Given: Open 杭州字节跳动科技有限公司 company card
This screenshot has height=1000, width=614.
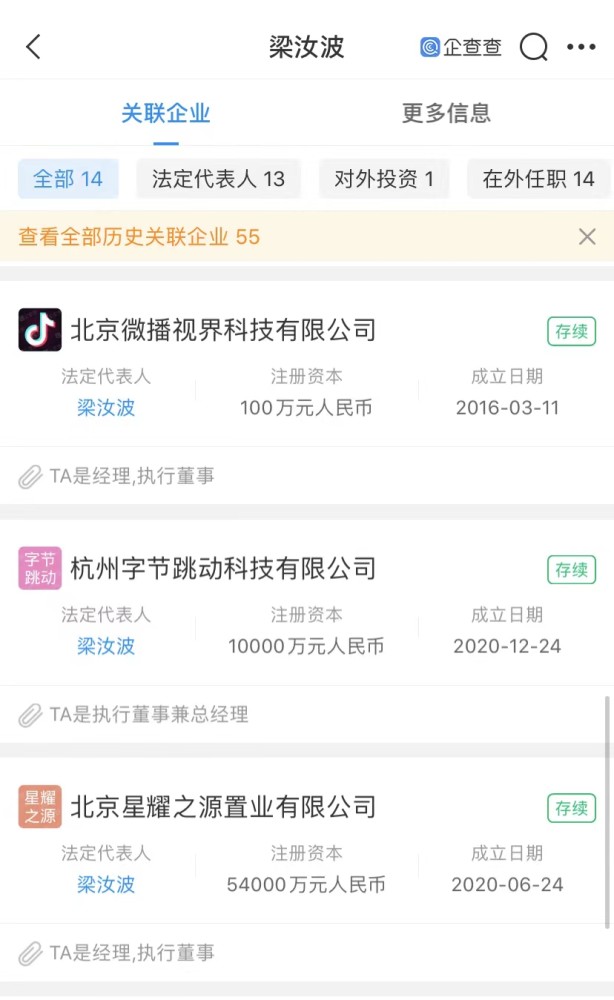Looking at the screenshot, I should click(223, 569).
